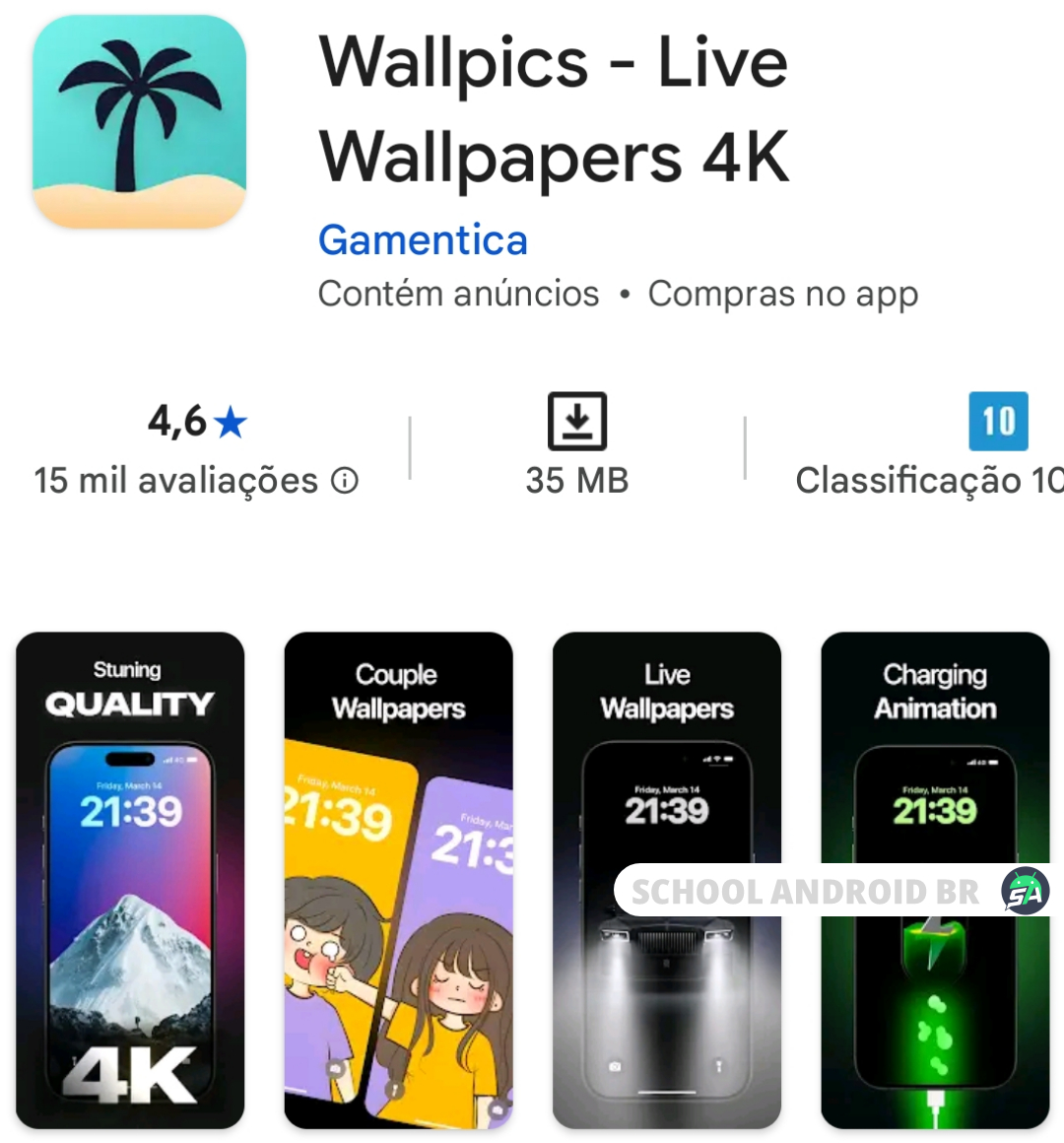Click flashlight icon on Couple Wallpapers screenshot
Screen dimensions: 1064x1143
395,1090
